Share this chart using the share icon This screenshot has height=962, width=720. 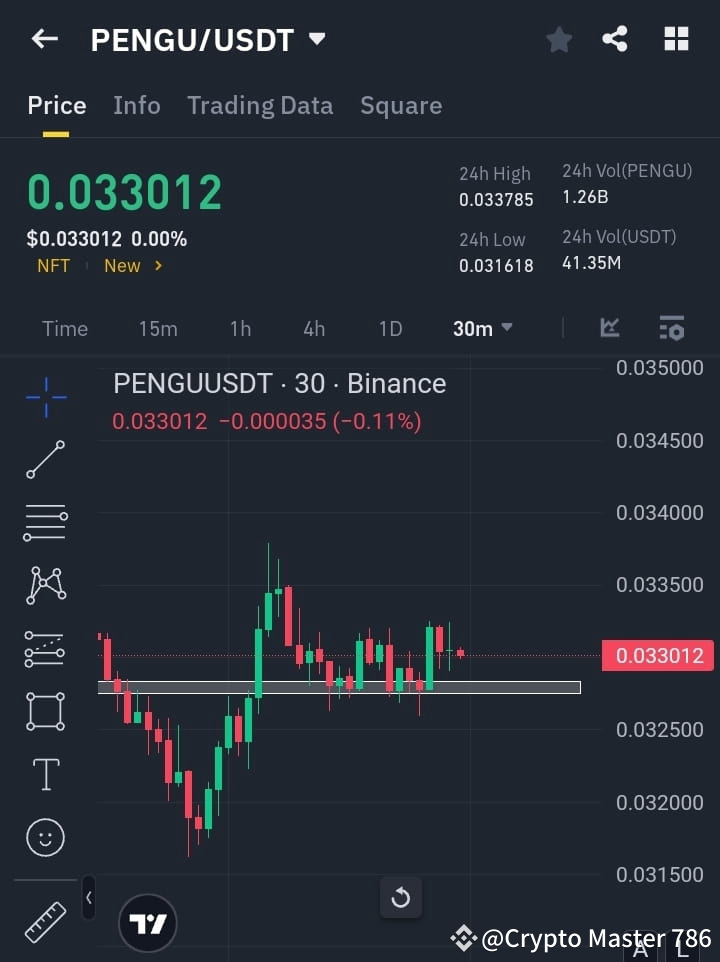click(x=616, y=39)
